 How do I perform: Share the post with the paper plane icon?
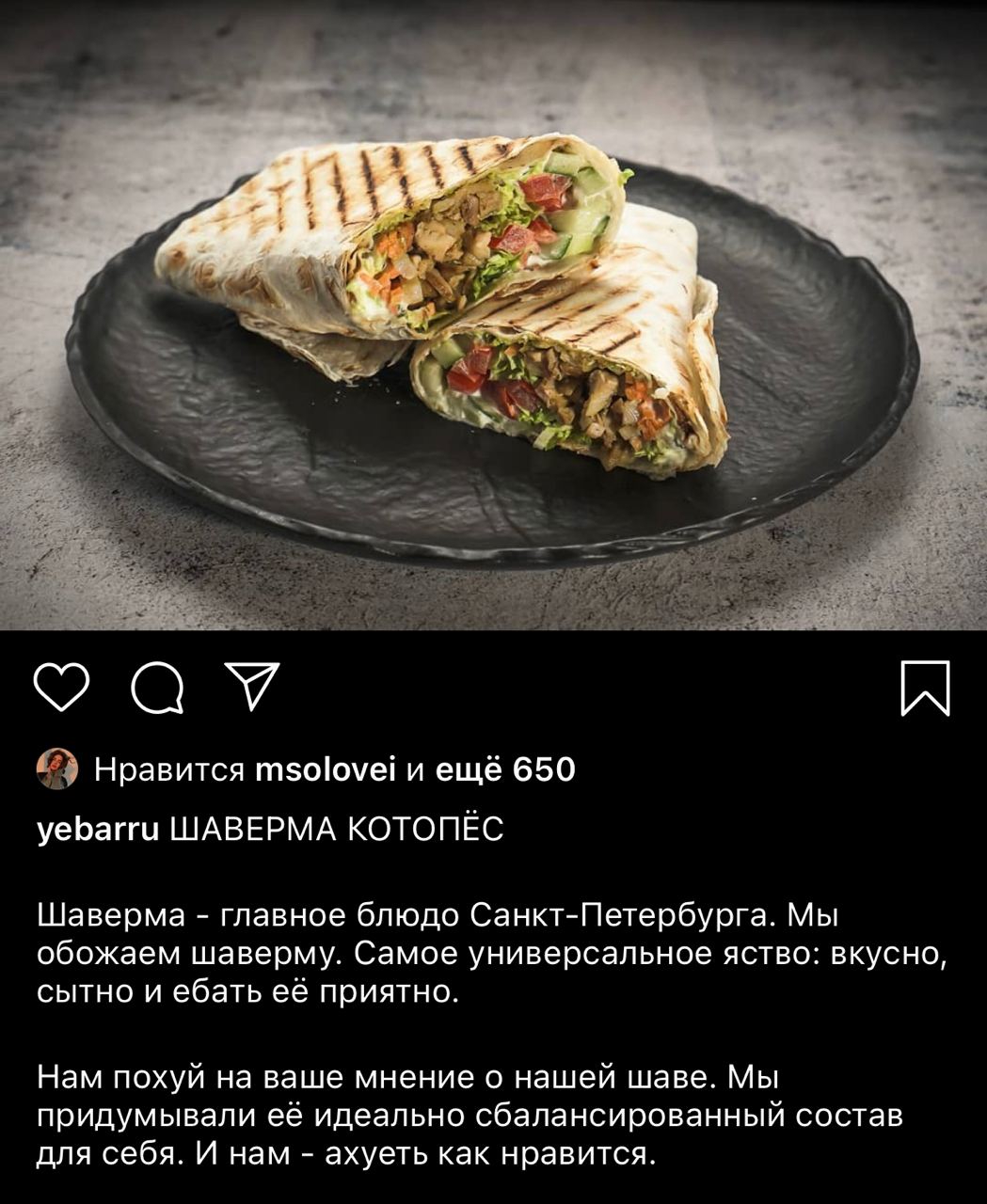coord(251,687)
